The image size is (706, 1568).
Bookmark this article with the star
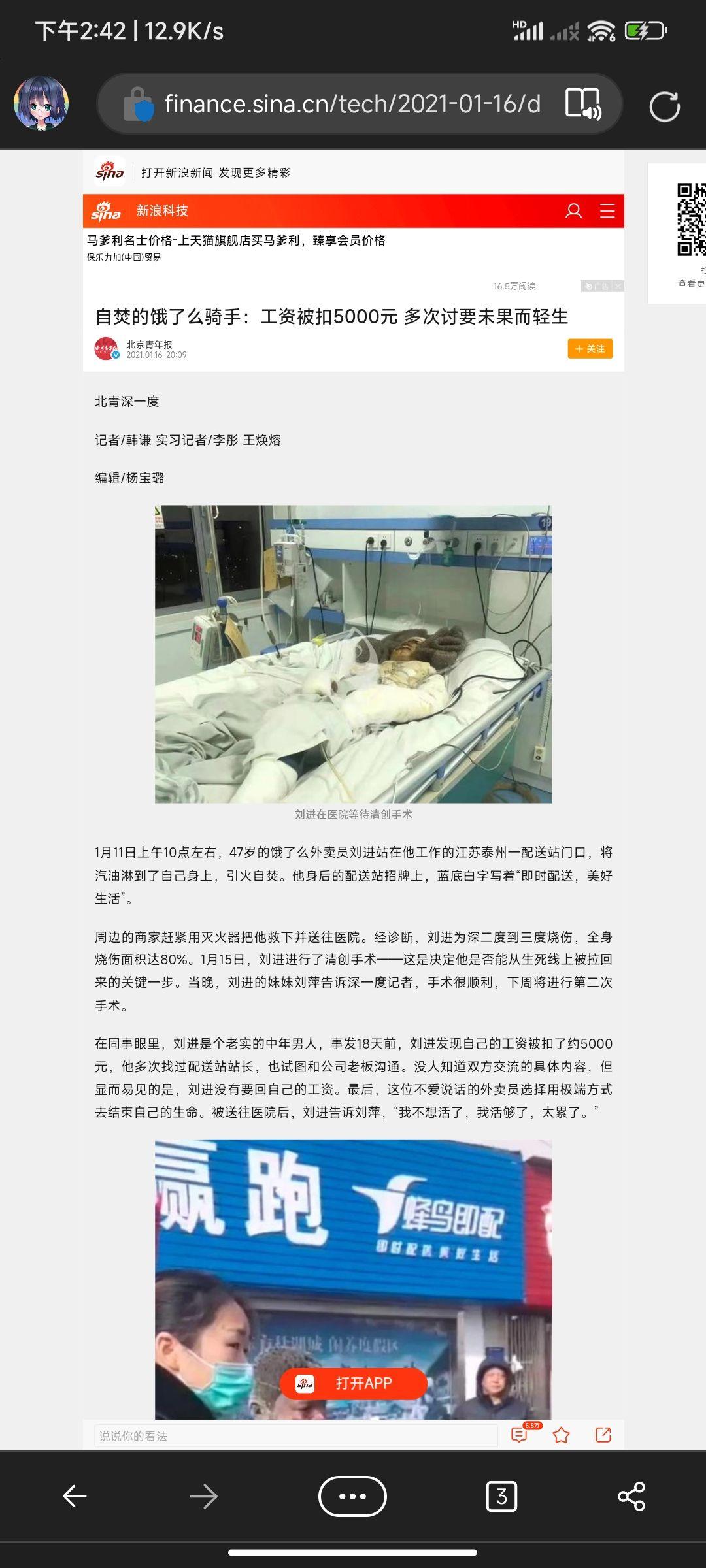[561, 1435]
